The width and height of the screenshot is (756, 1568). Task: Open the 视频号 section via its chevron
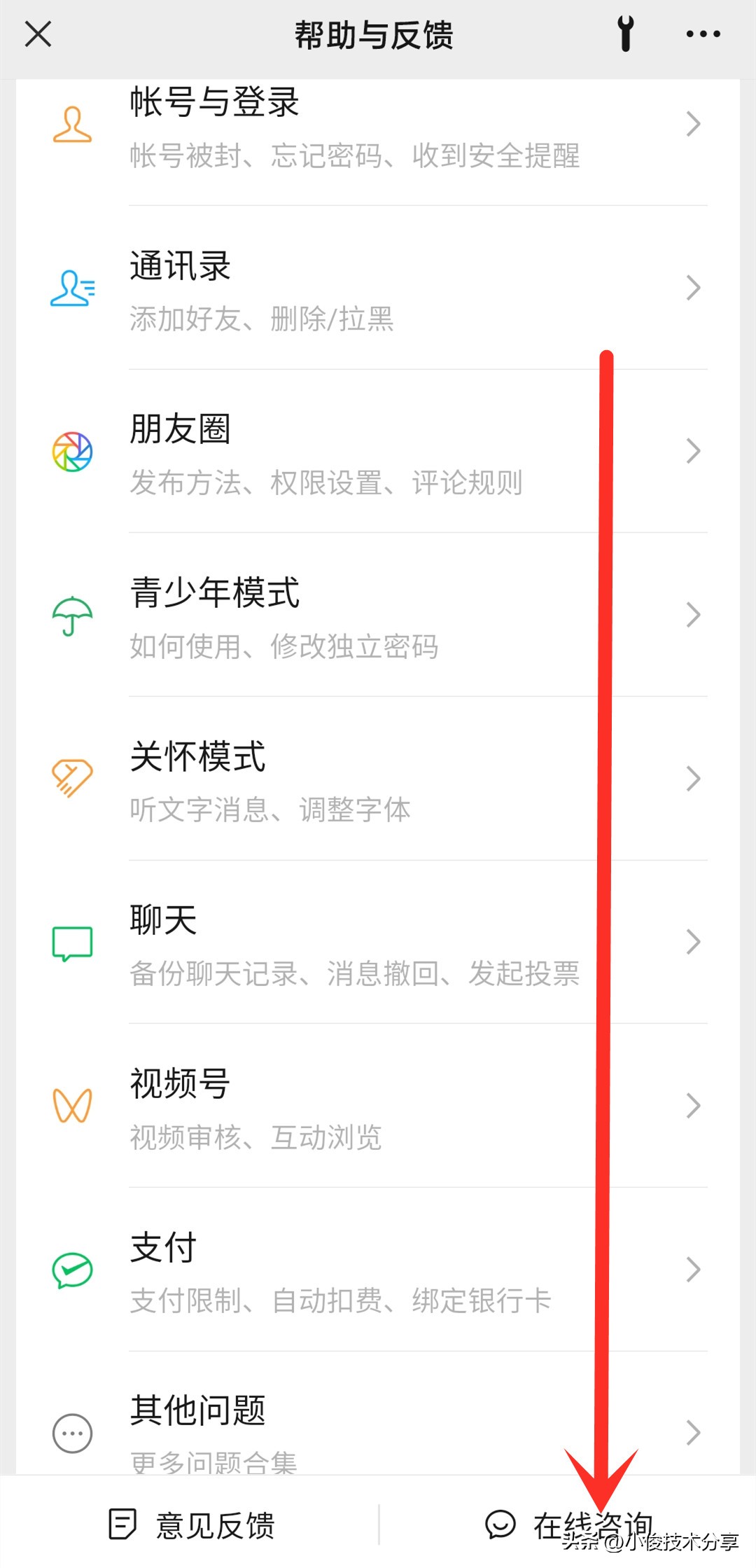point(694,1105)
